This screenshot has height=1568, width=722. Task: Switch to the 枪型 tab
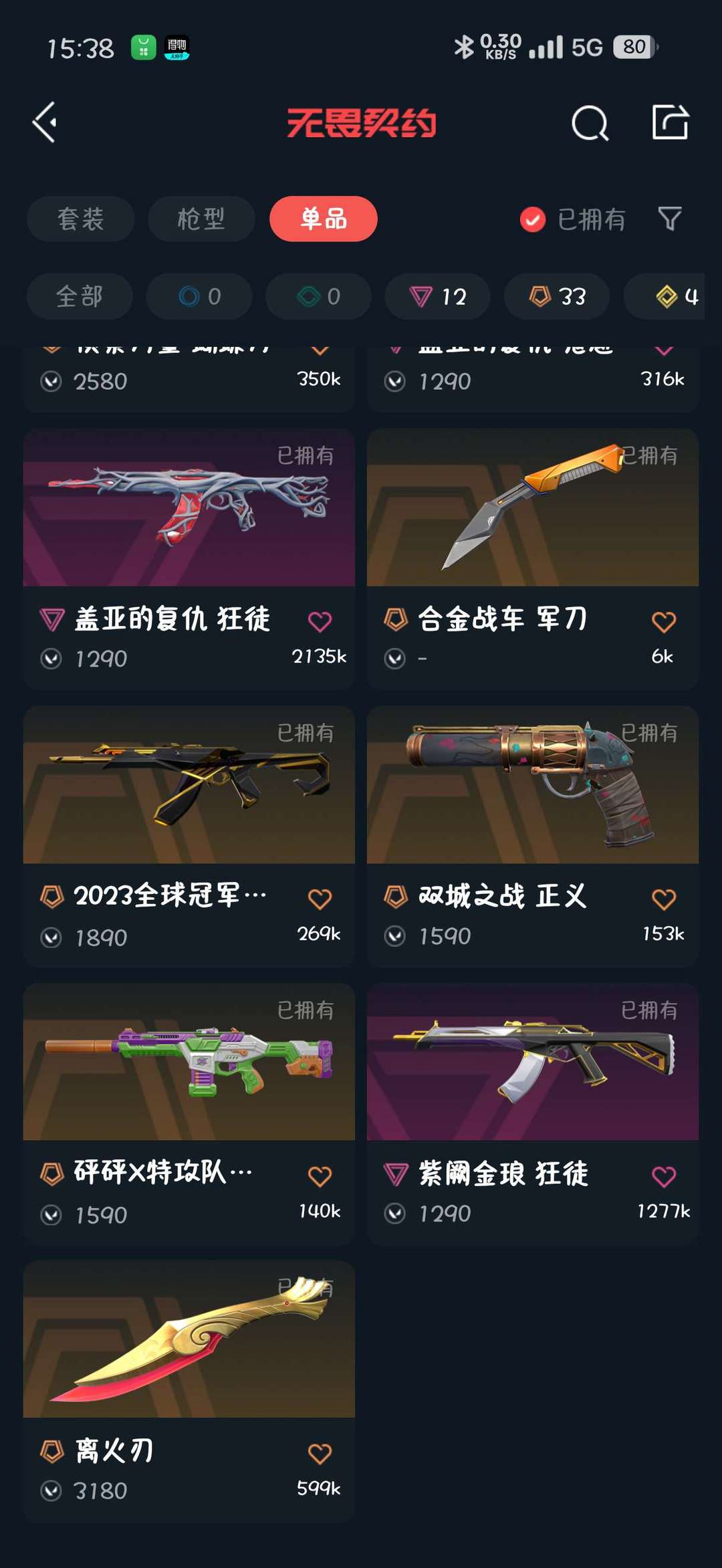point(201,219)
